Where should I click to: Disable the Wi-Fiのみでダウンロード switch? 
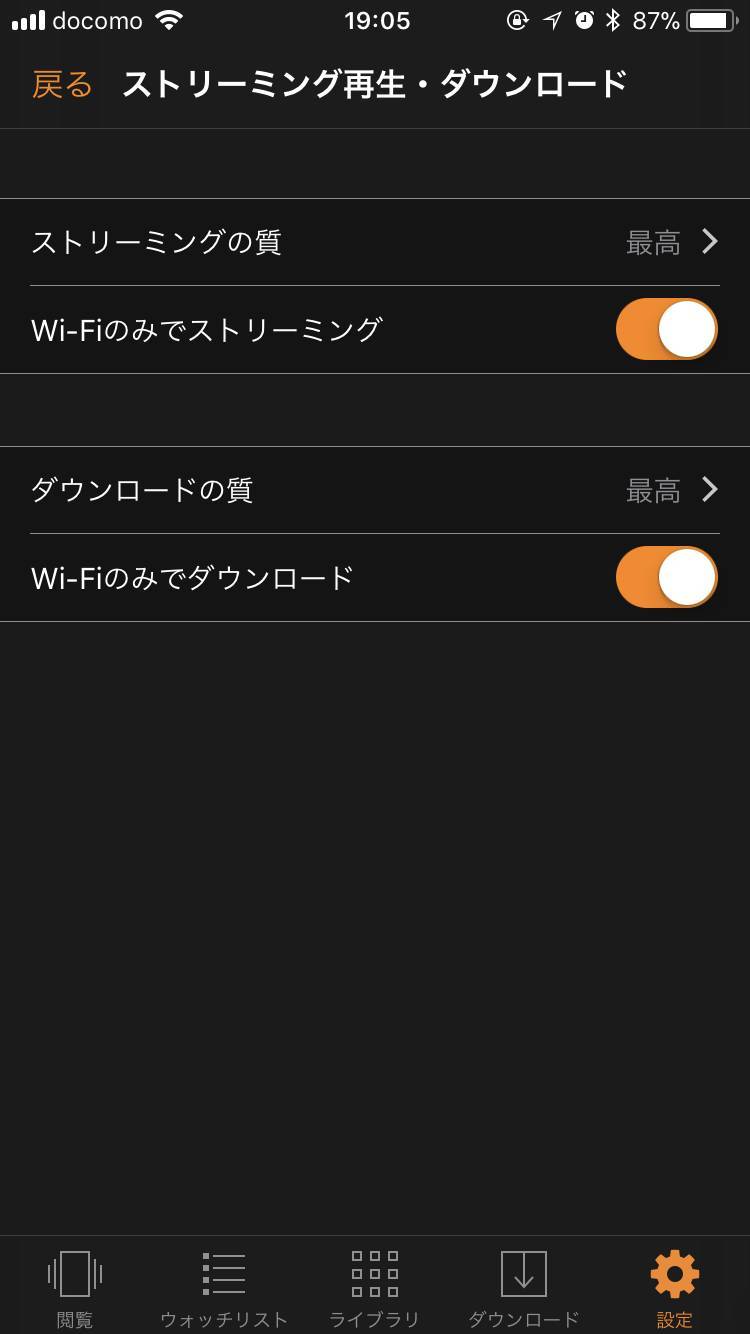pyautogui.click(x=667, y=577)
